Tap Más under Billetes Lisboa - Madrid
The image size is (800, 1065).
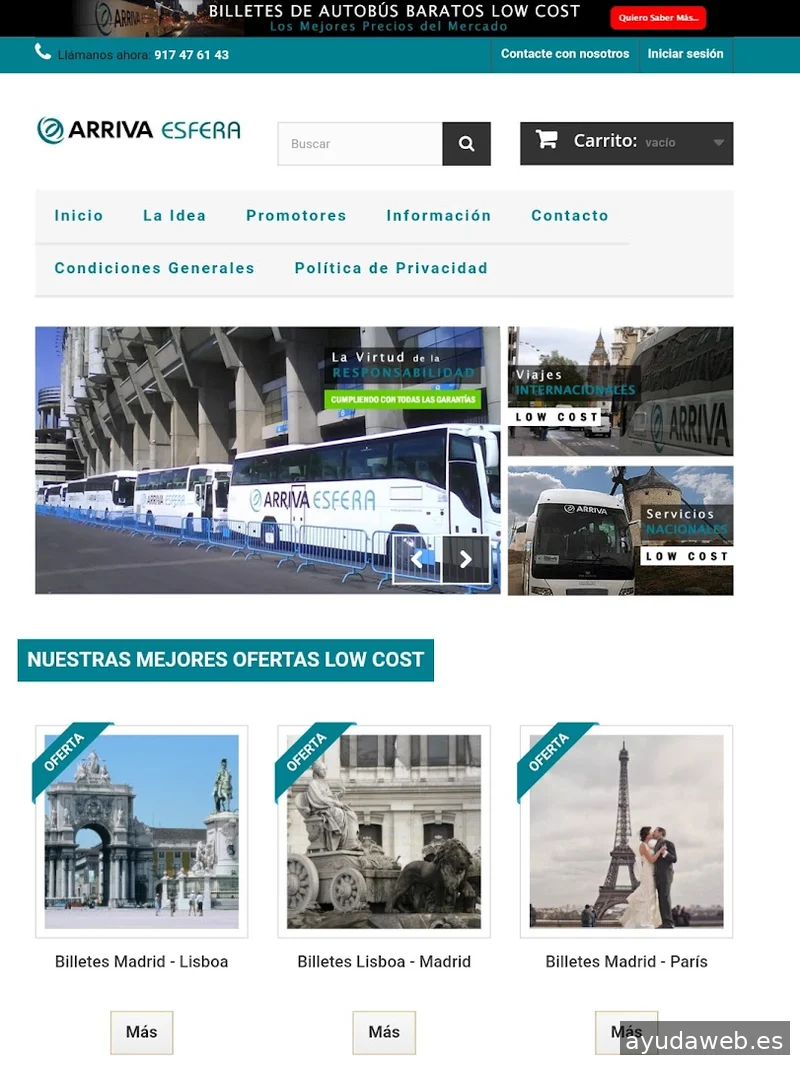pyautogui.click(x=384, y=1032)
